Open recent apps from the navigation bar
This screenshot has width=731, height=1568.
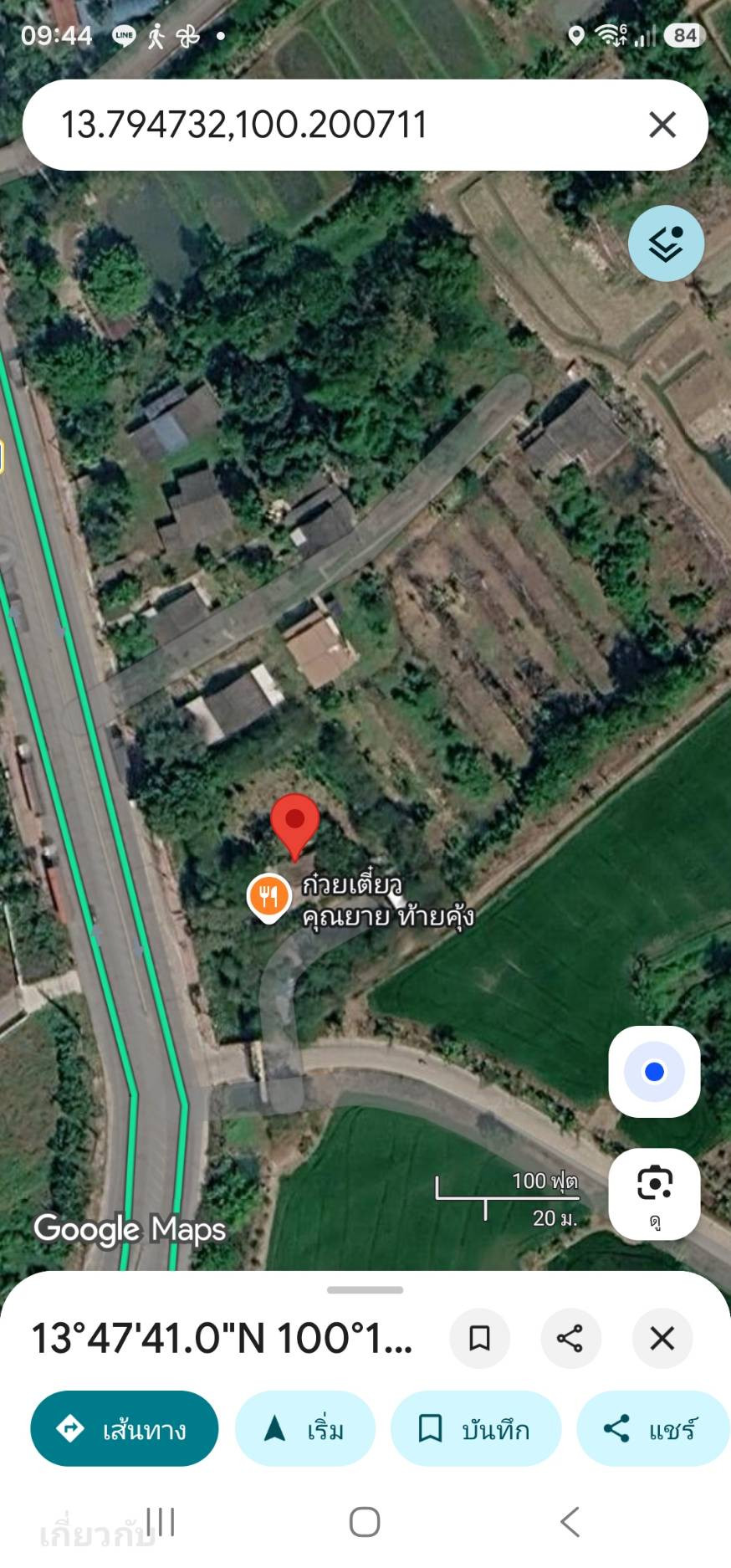click(161, 1522)
